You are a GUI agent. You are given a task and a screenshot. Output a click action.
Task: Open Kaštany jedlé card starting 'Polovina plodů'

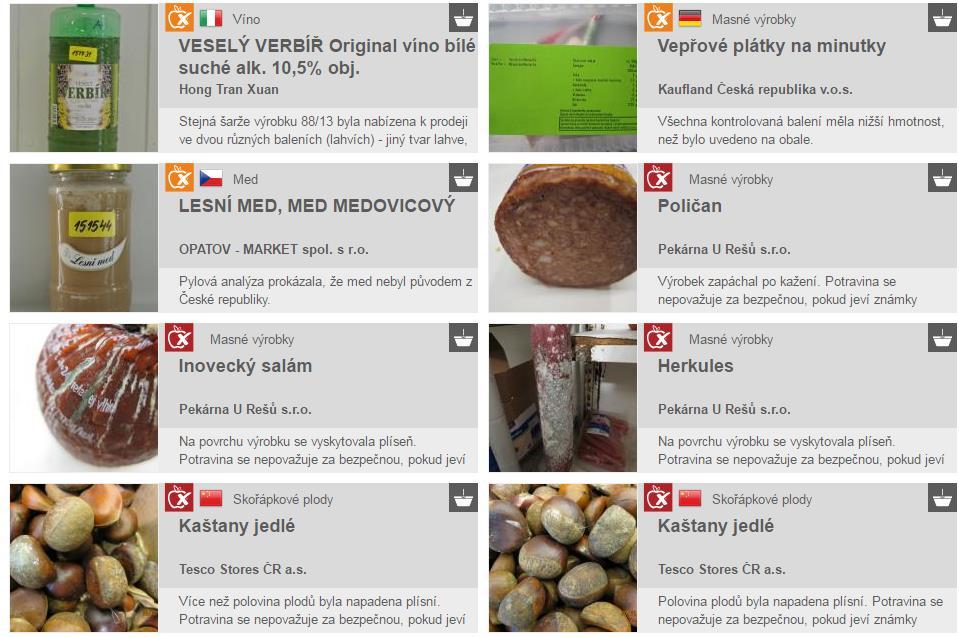[715, 526]
